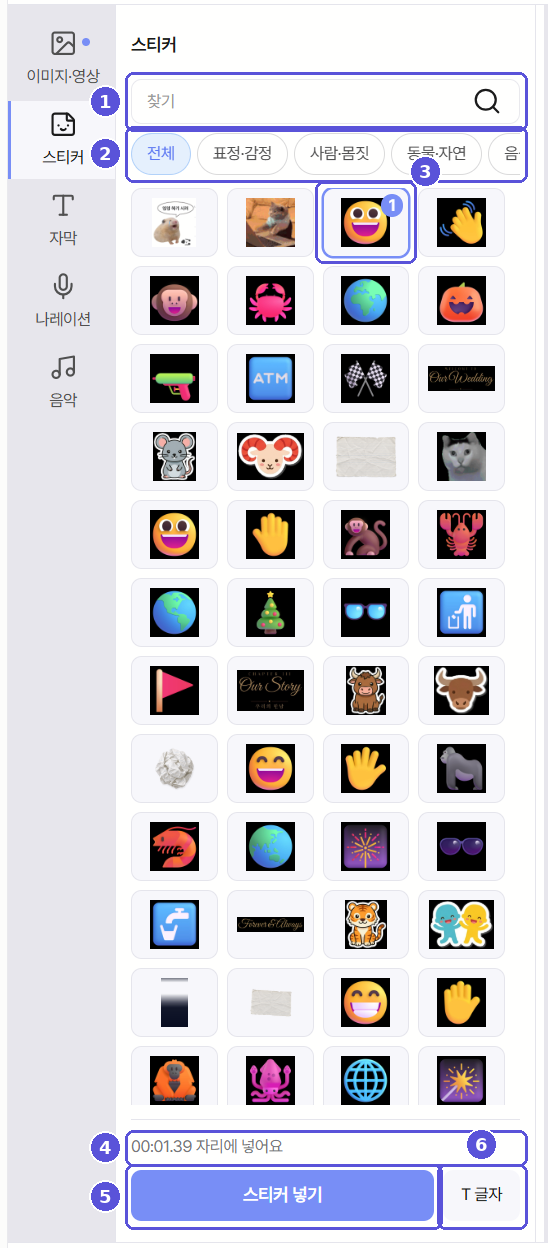The image size is (548, 1248).
Task: Open the 이미지·영상 side tab
Action: point(63,57)
